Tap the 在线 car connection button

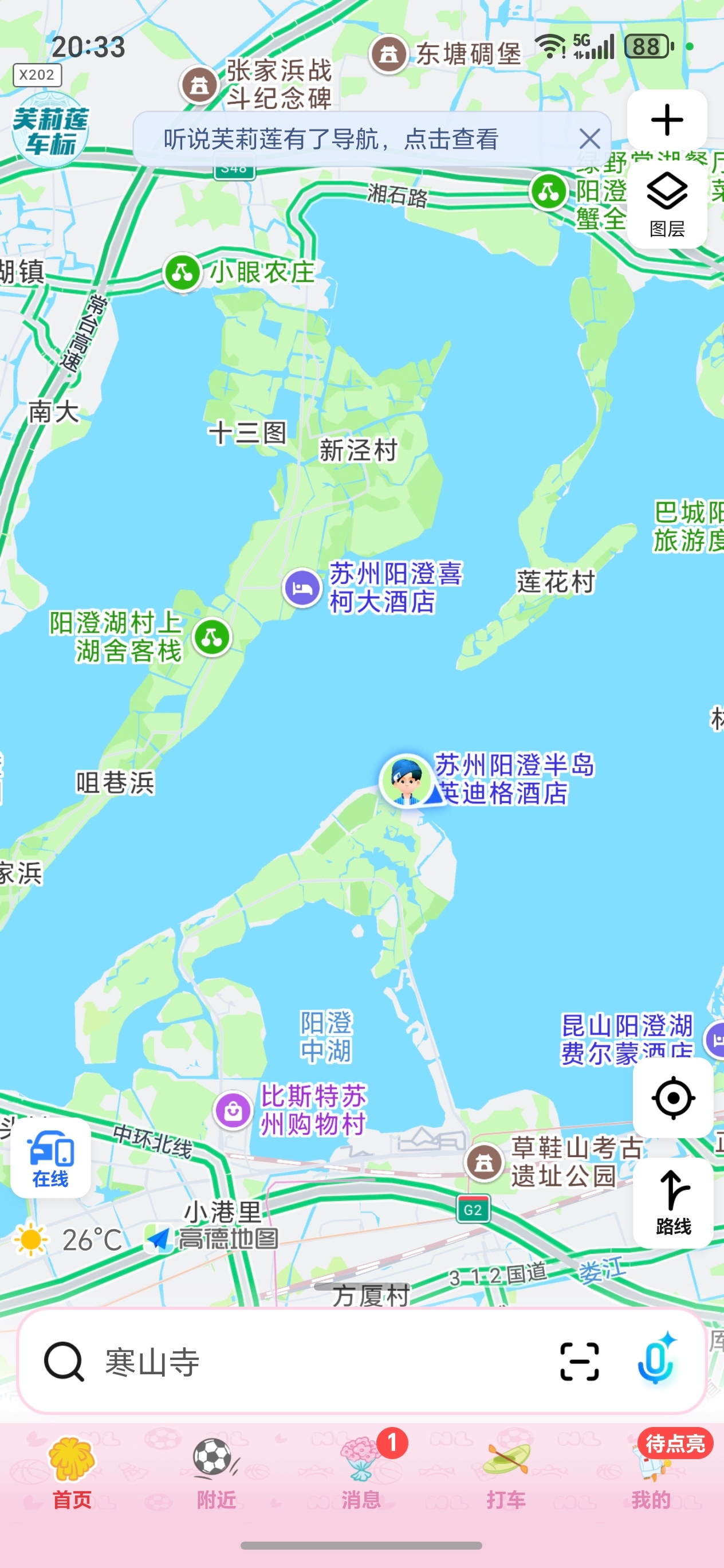50,1158
